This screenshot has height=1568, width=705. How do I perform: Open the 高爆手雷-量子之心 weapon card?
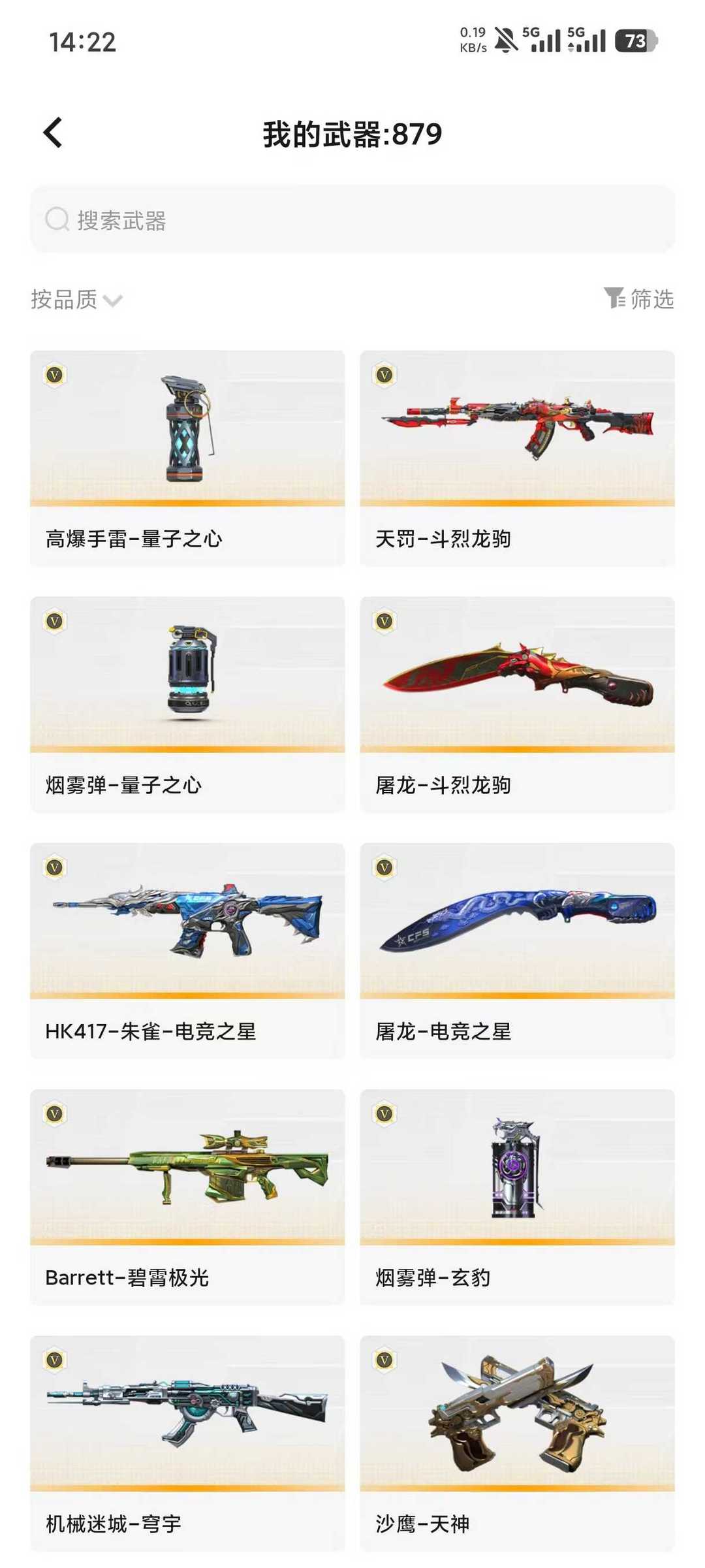pos(187,458)
